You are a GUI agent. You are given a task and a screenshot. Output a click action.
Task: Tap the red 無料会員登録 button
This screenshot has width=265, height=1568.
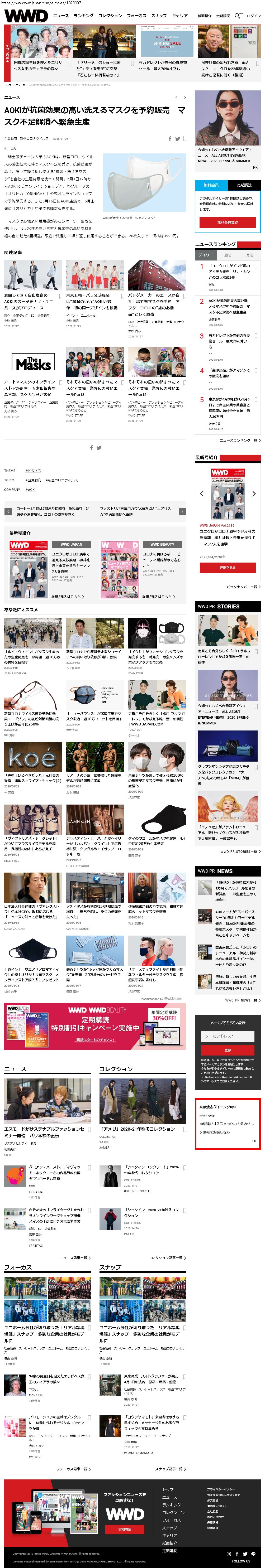[228, 223]
